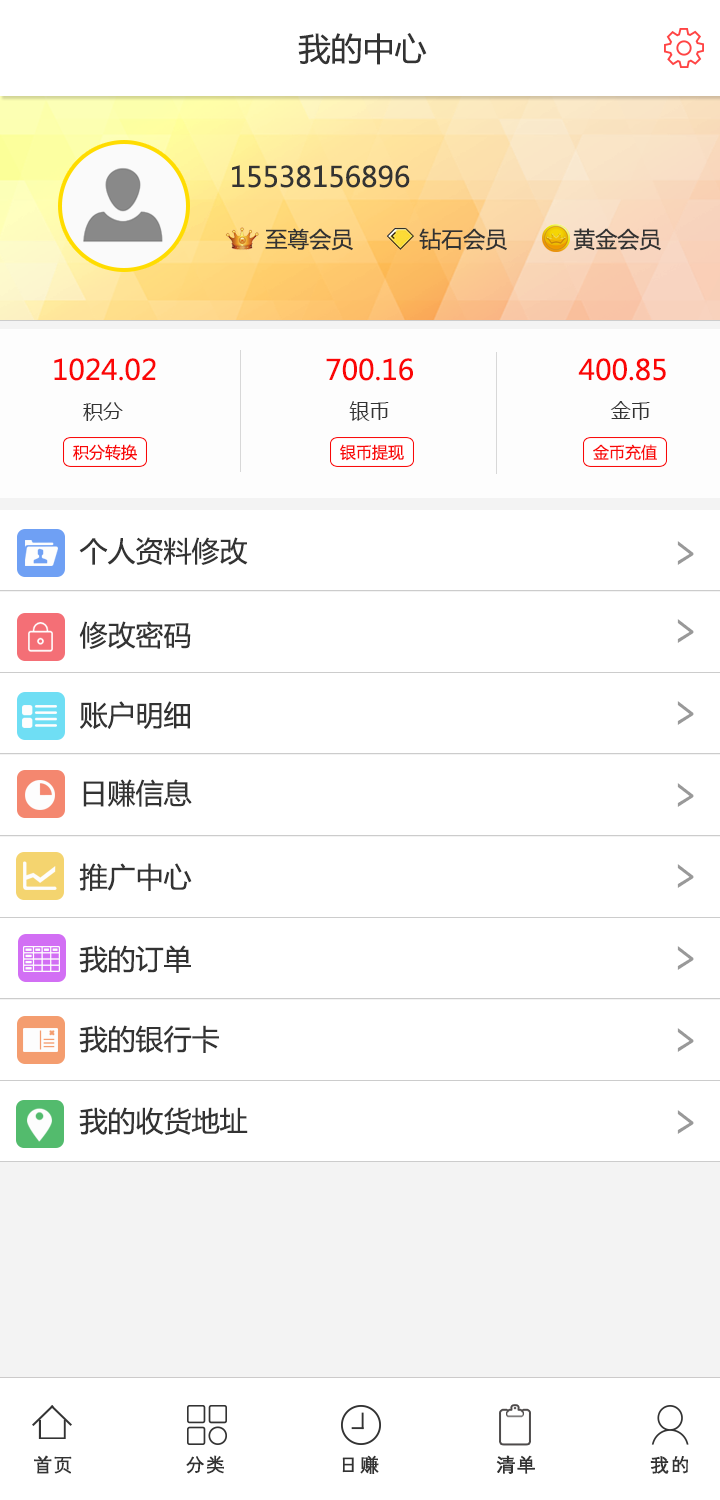Expand the 推广中心 chevron
The image size is (720, 1500).
tap(684, 875)
